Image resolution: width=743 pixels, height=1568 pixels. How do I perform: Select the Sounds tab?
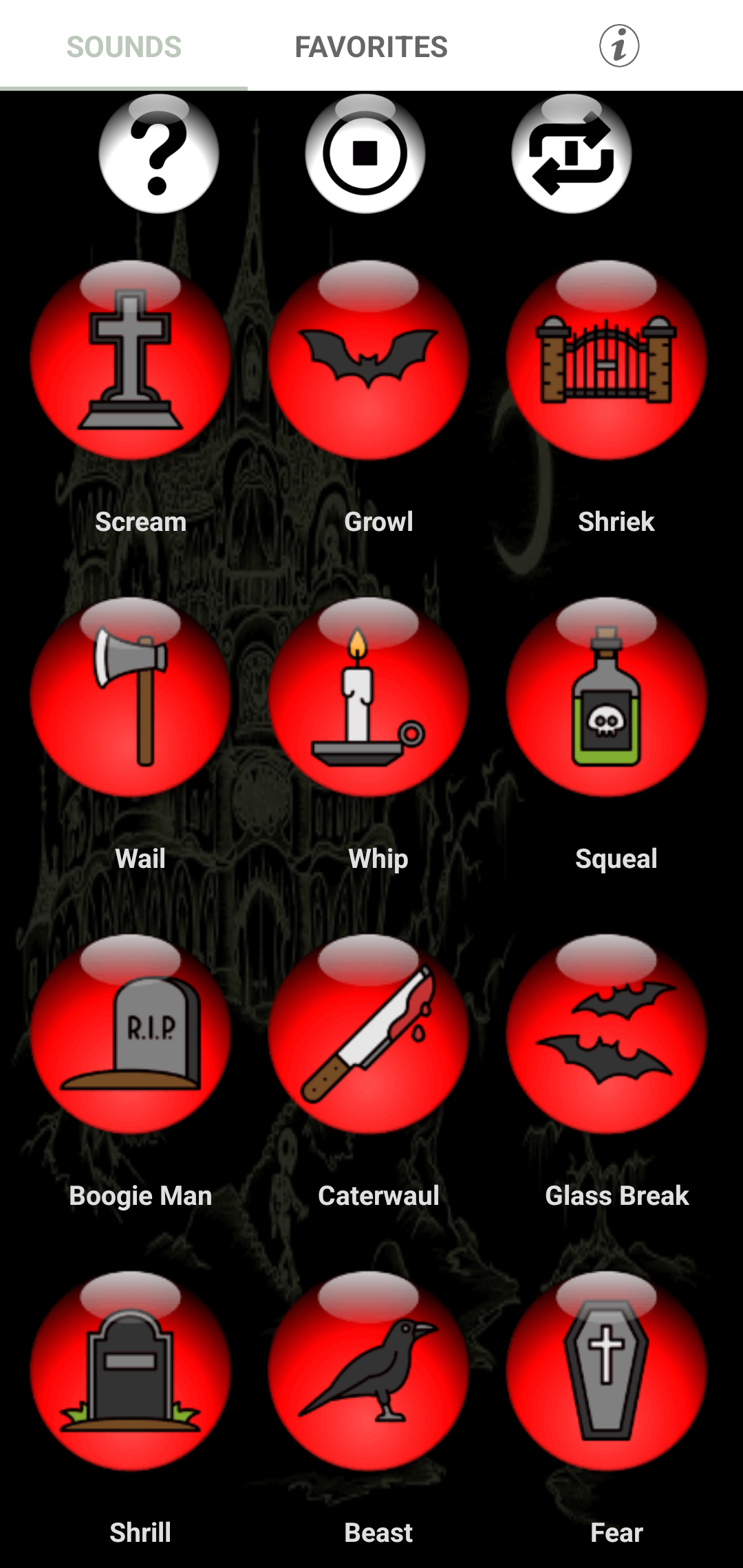pos(124,47)
